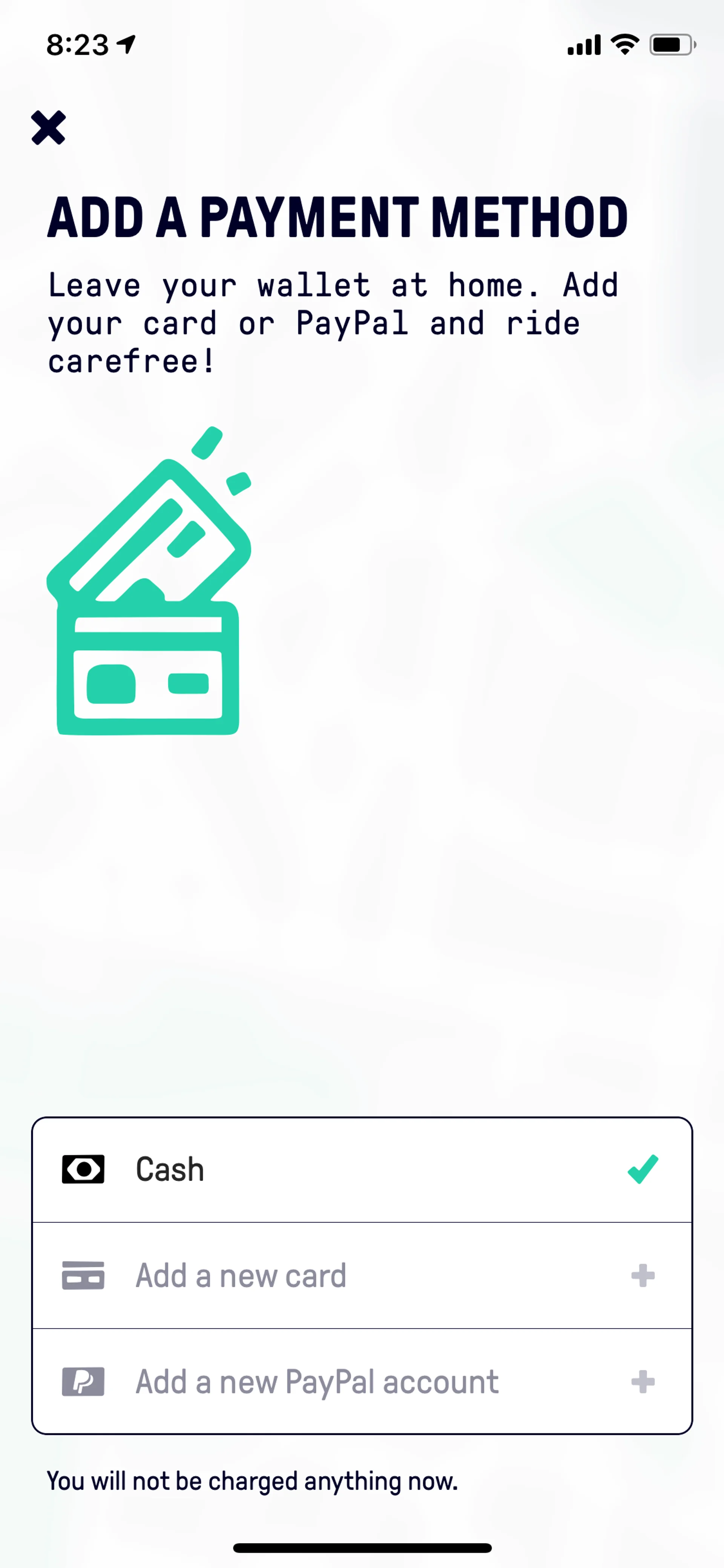Select Cash as payment method
The width and height of the screenshot is (724, 1568).
coord(361,1169)
